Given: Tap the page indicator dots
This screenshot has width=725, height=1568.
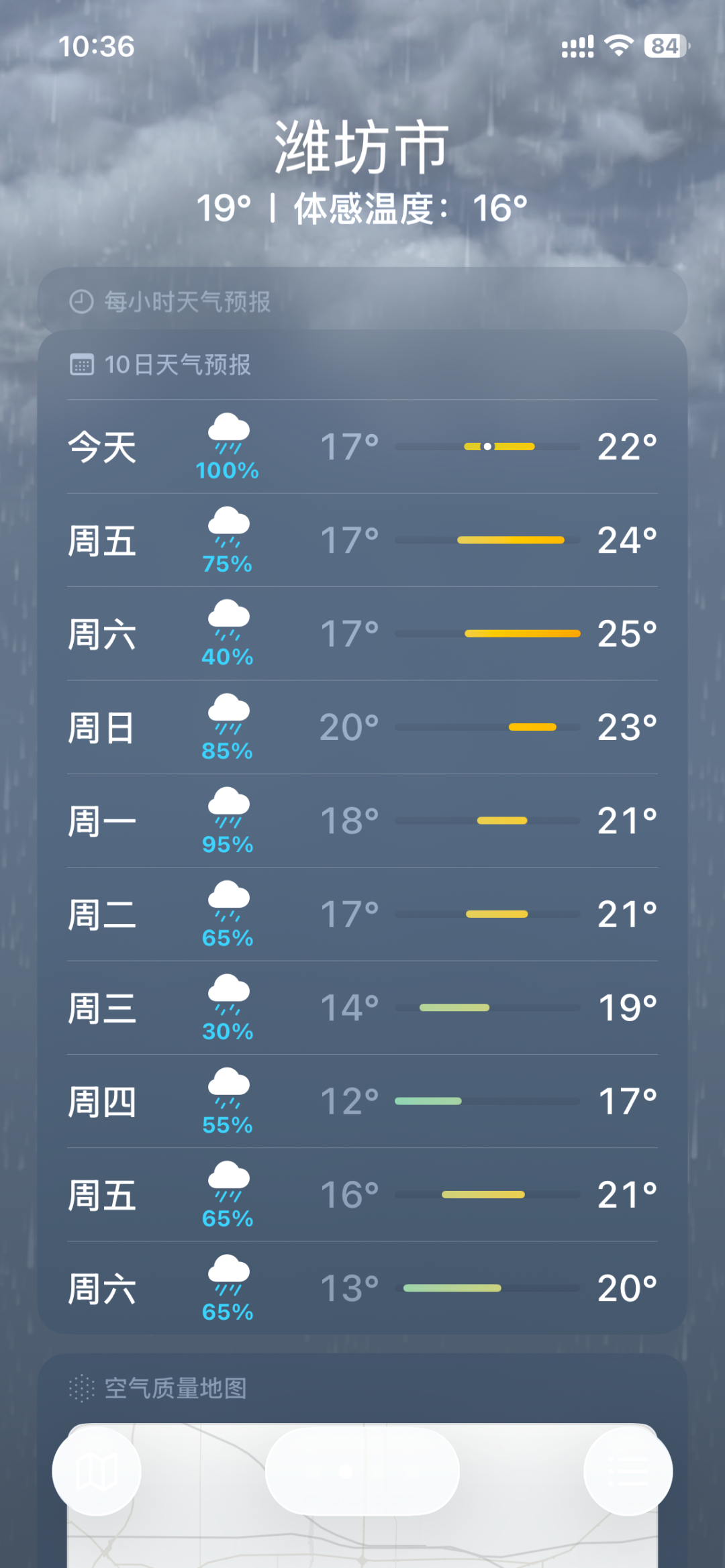Looking at the screenshot, I should pyautogui.click(x=362, y=1472).
